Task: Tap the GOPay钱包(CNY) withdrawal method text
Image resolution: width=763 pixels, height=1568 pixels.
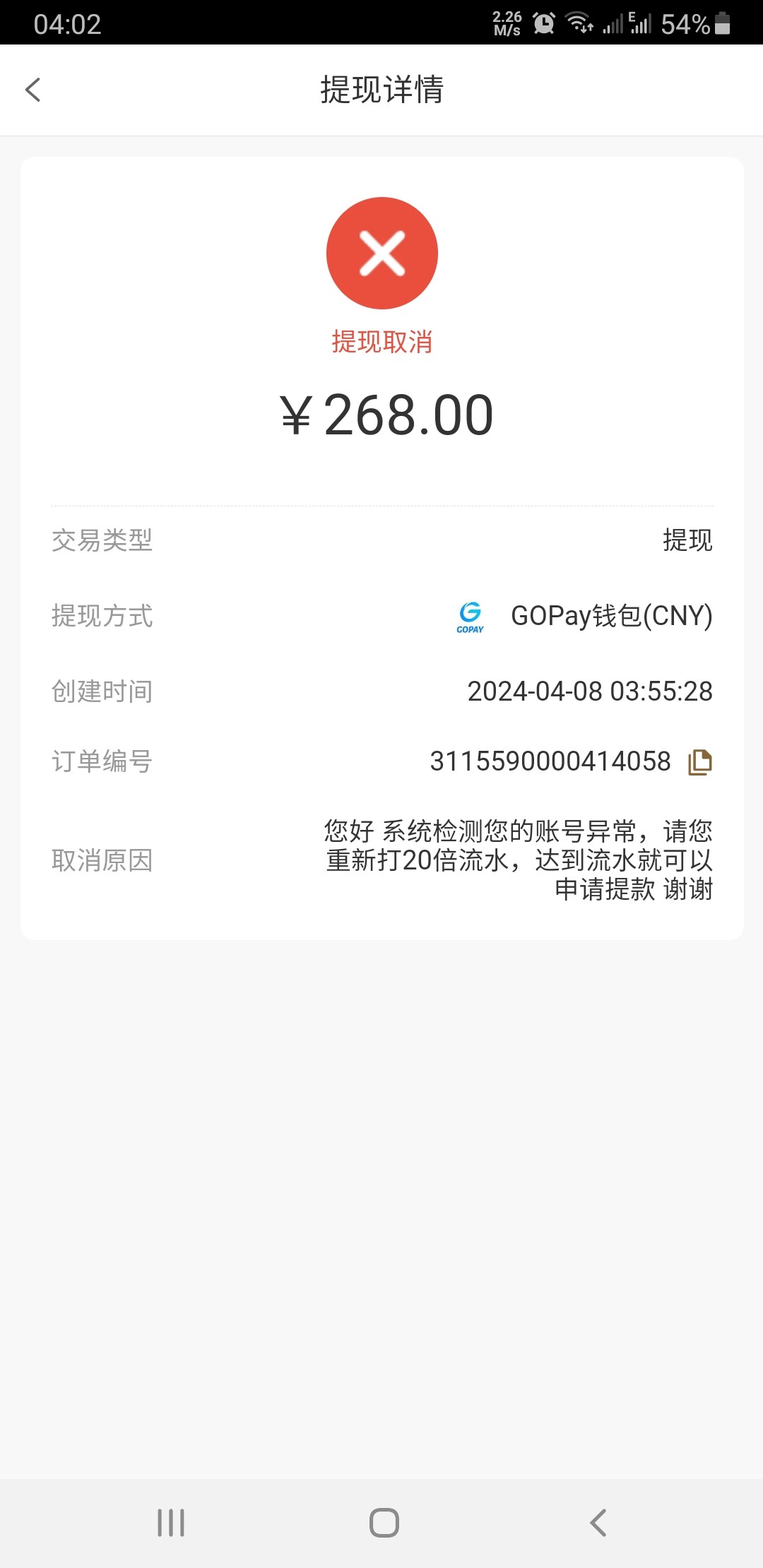Action: pyautogui.click(x=611, y=616)
